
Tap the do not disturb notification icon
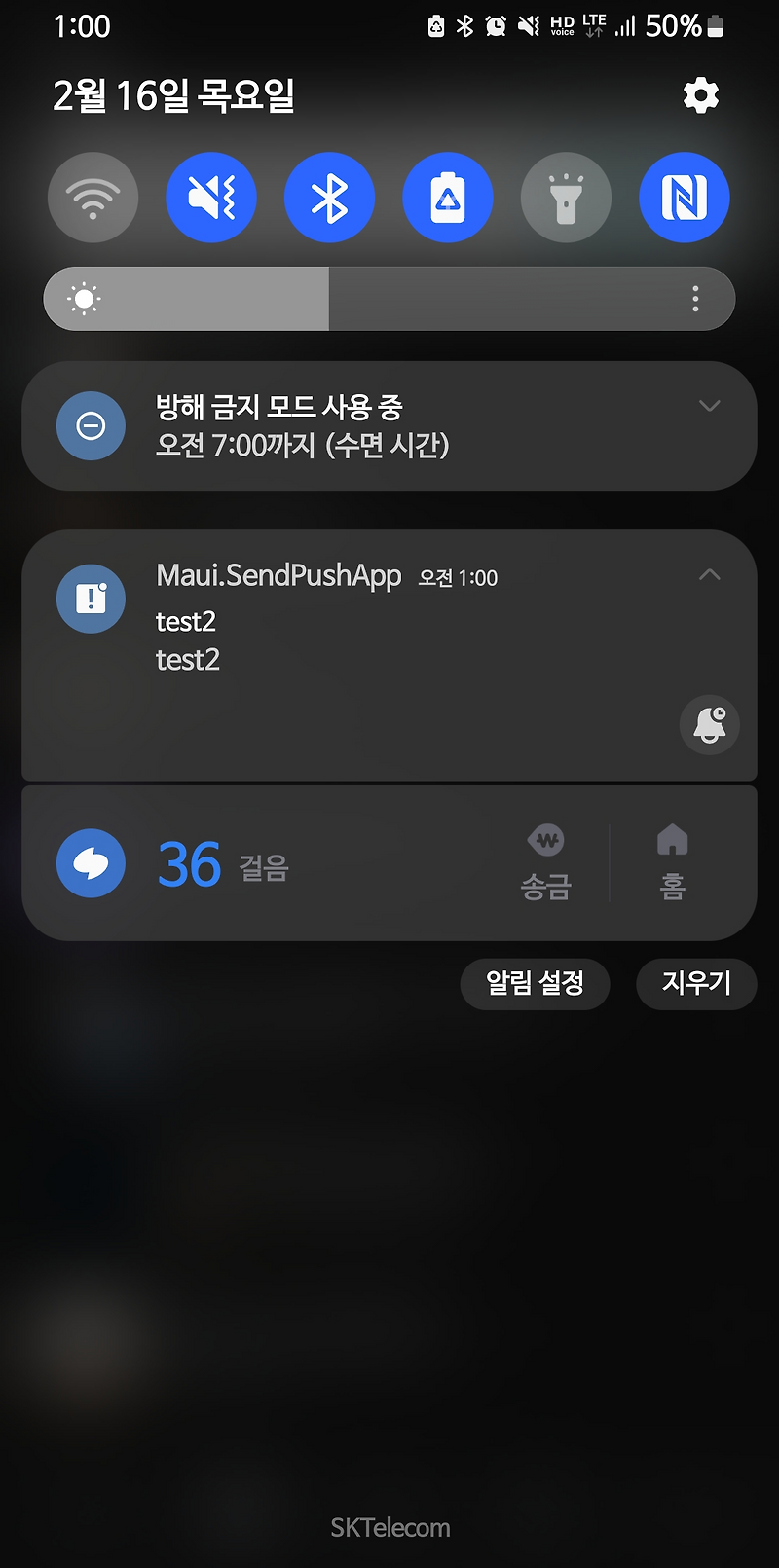[x=91, y=425]
